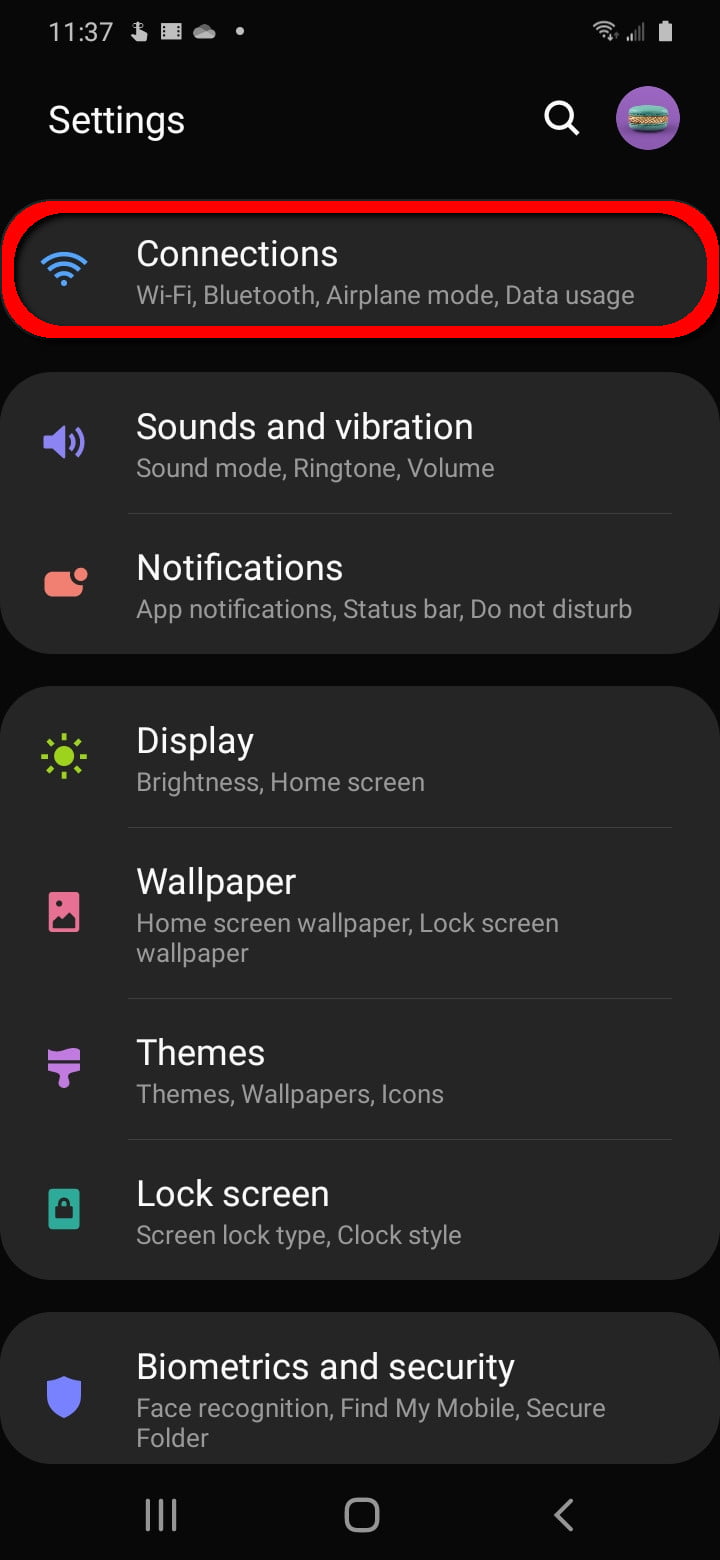Open Connections settings
The height and width of the screenshot is (1560, 720).
(360, 271)
